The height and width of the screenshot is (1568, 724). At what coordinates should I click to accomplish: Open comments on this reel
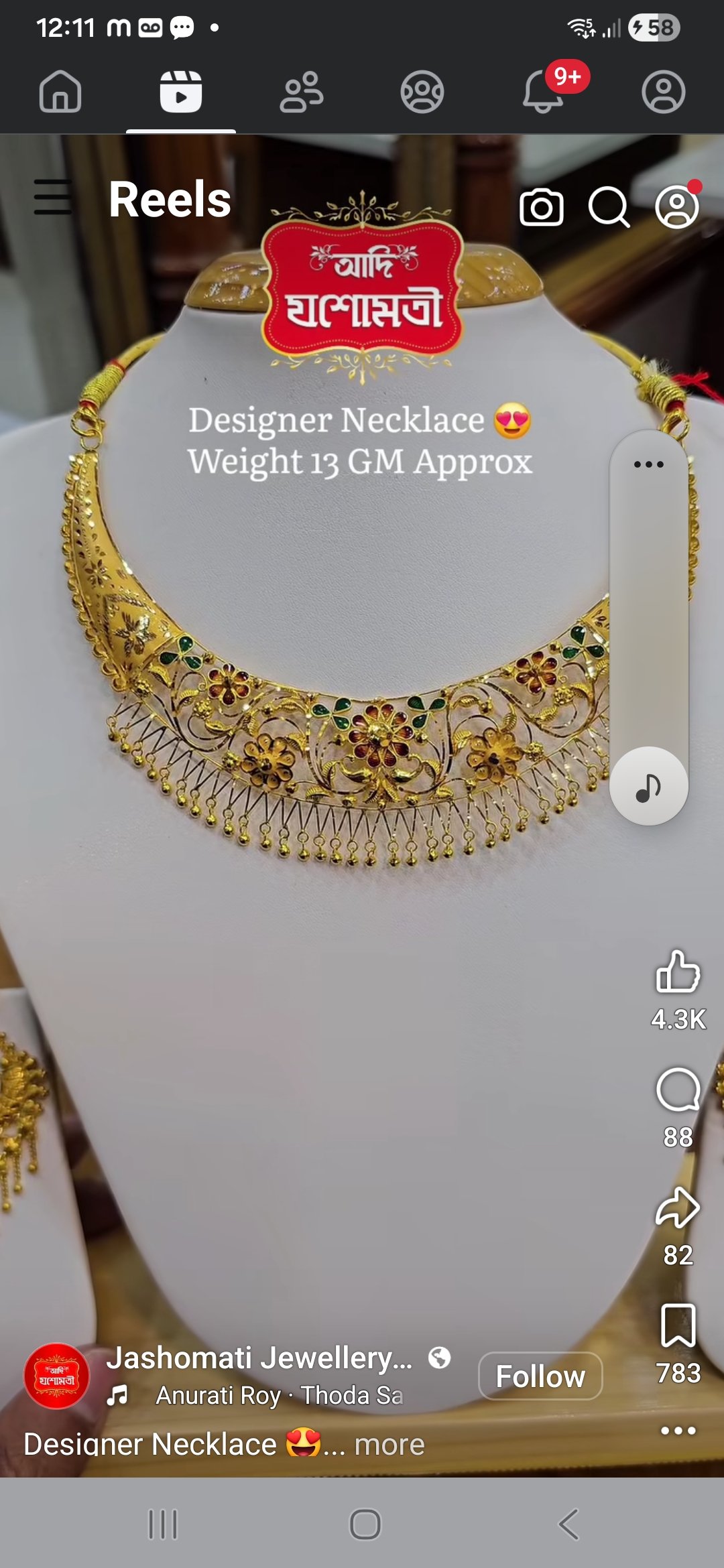pos(678,1090)
